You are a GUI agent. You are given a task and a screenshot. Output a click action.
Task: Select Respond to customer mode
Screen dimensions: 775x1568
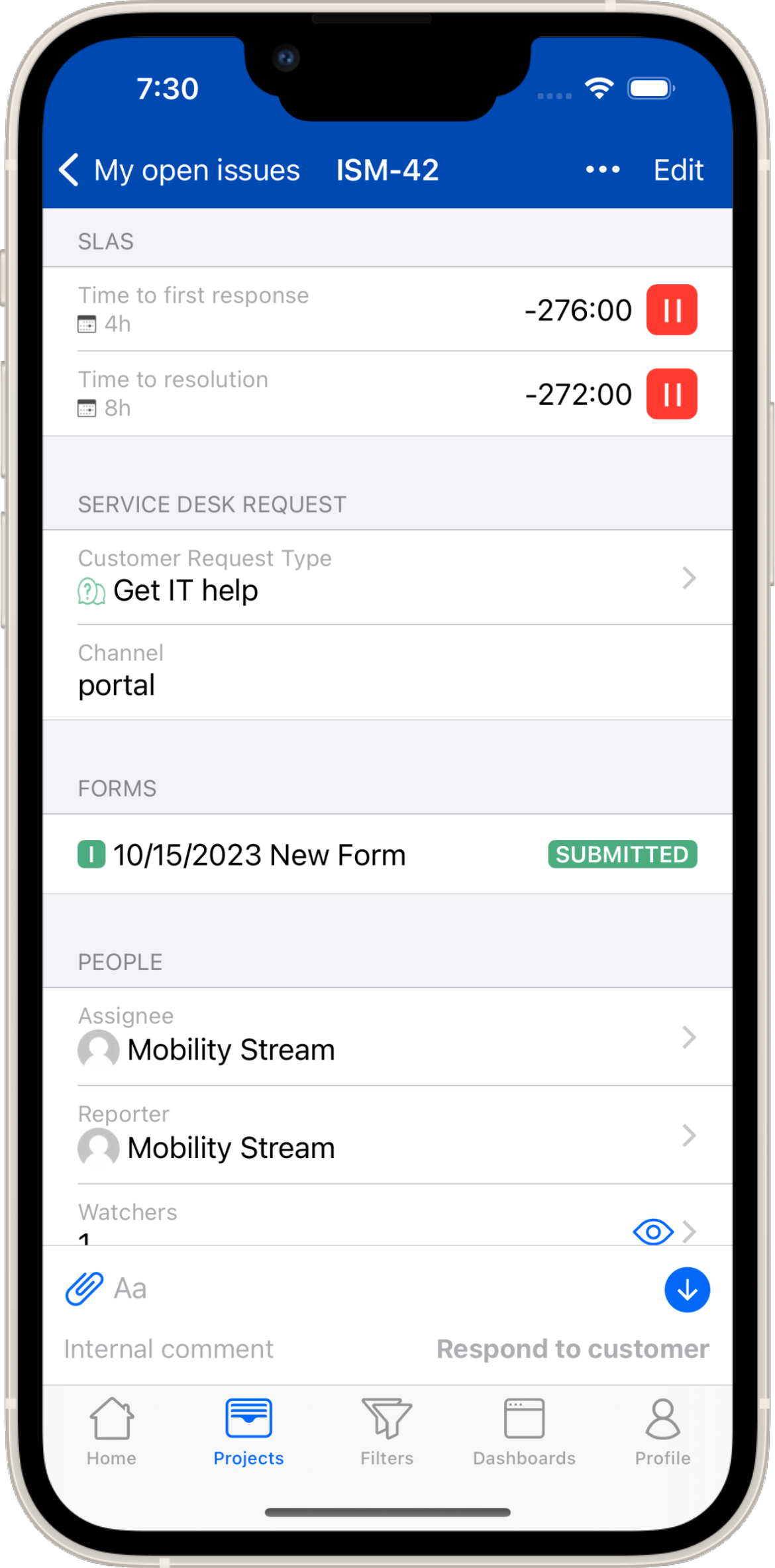(572, 1349)
